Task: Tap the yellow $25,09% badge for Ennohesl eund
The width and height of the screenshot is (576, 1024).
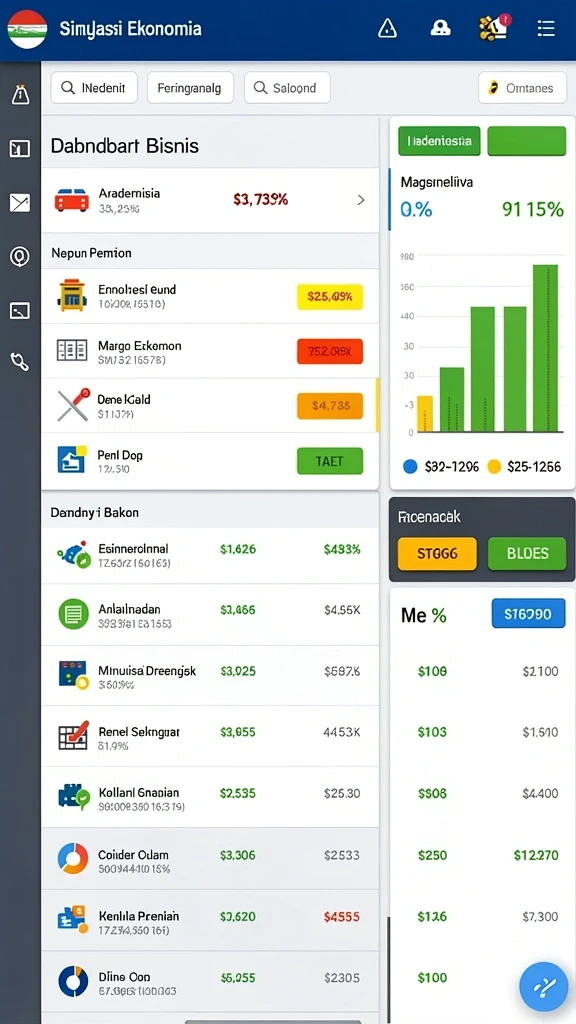Action: [x=330, y=296]
